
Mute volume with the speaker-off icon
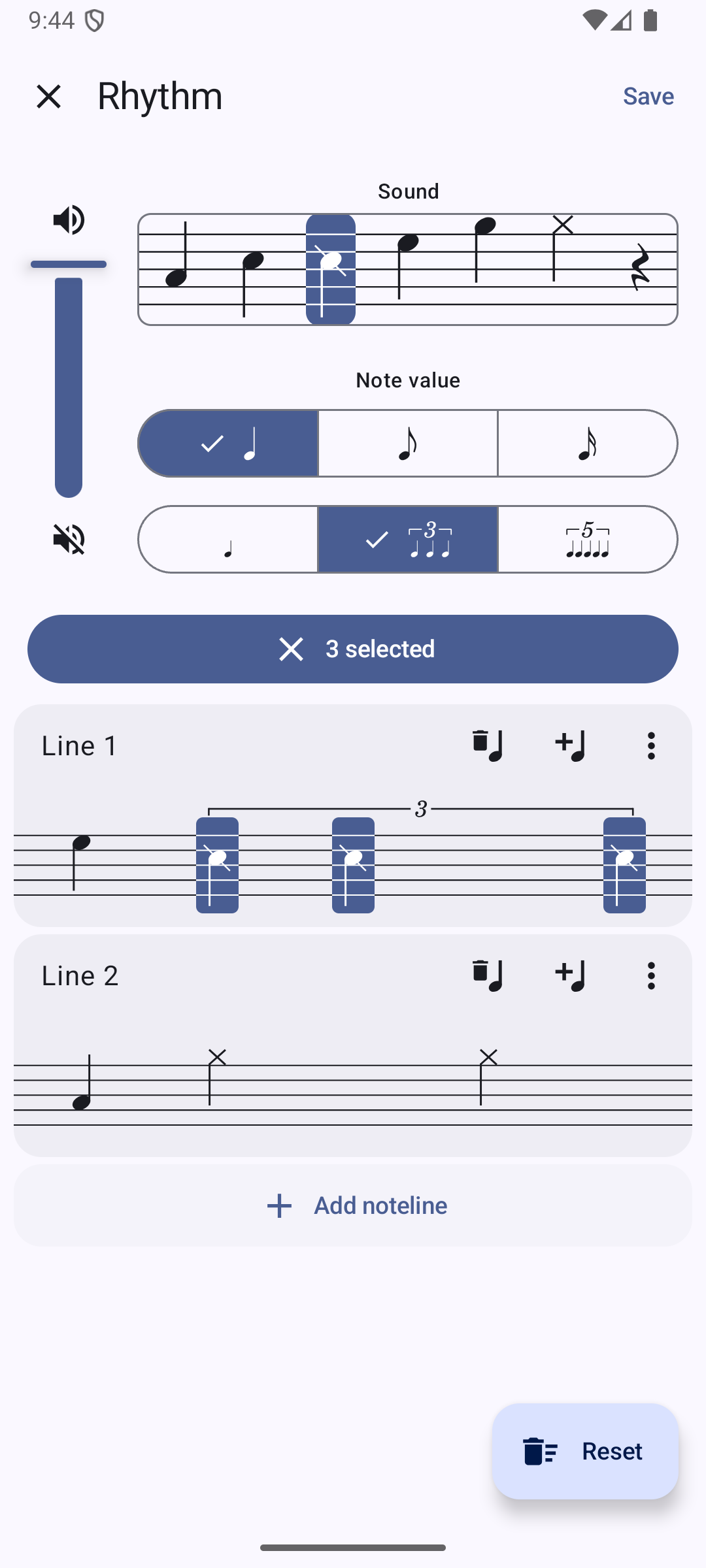(x=69, y=540)
